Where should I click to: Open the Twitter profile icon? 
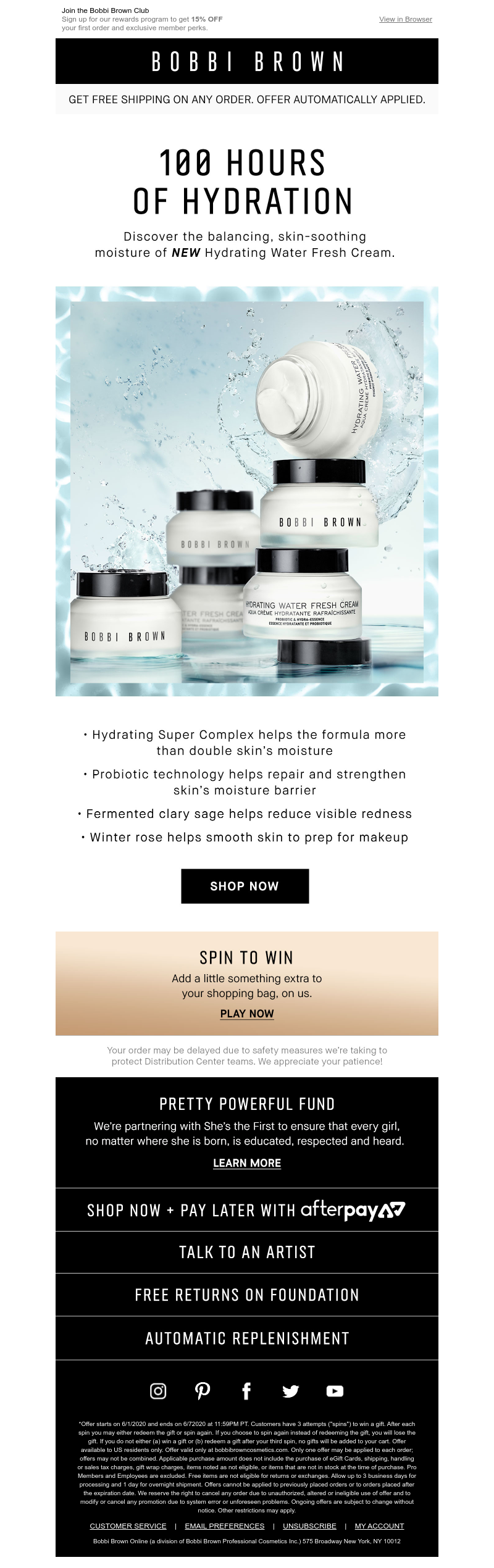point(290,1391)
